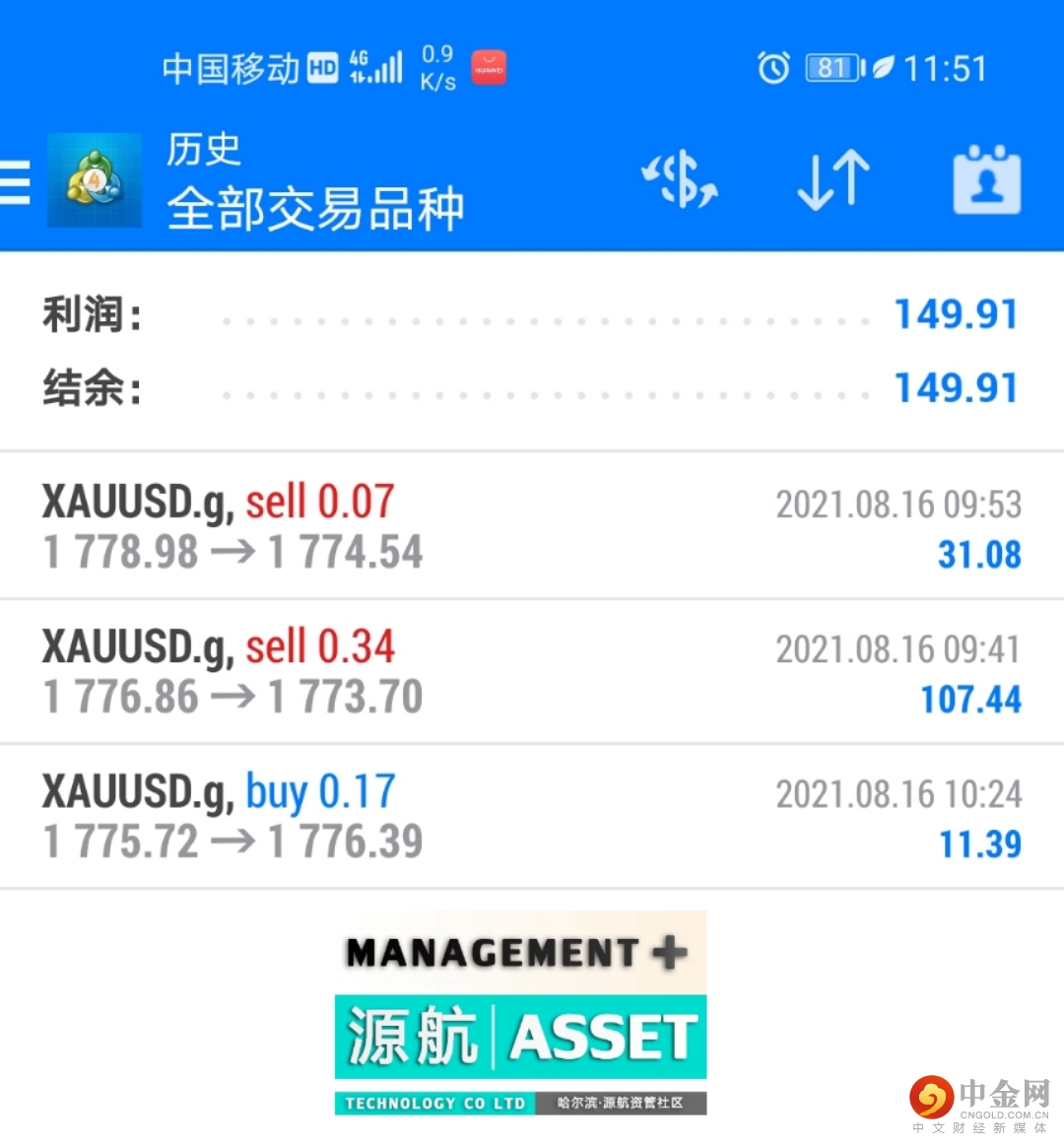
Task: Select the XAUUSD.g buy 0.17 trade
Action: [x=532, y=816]
